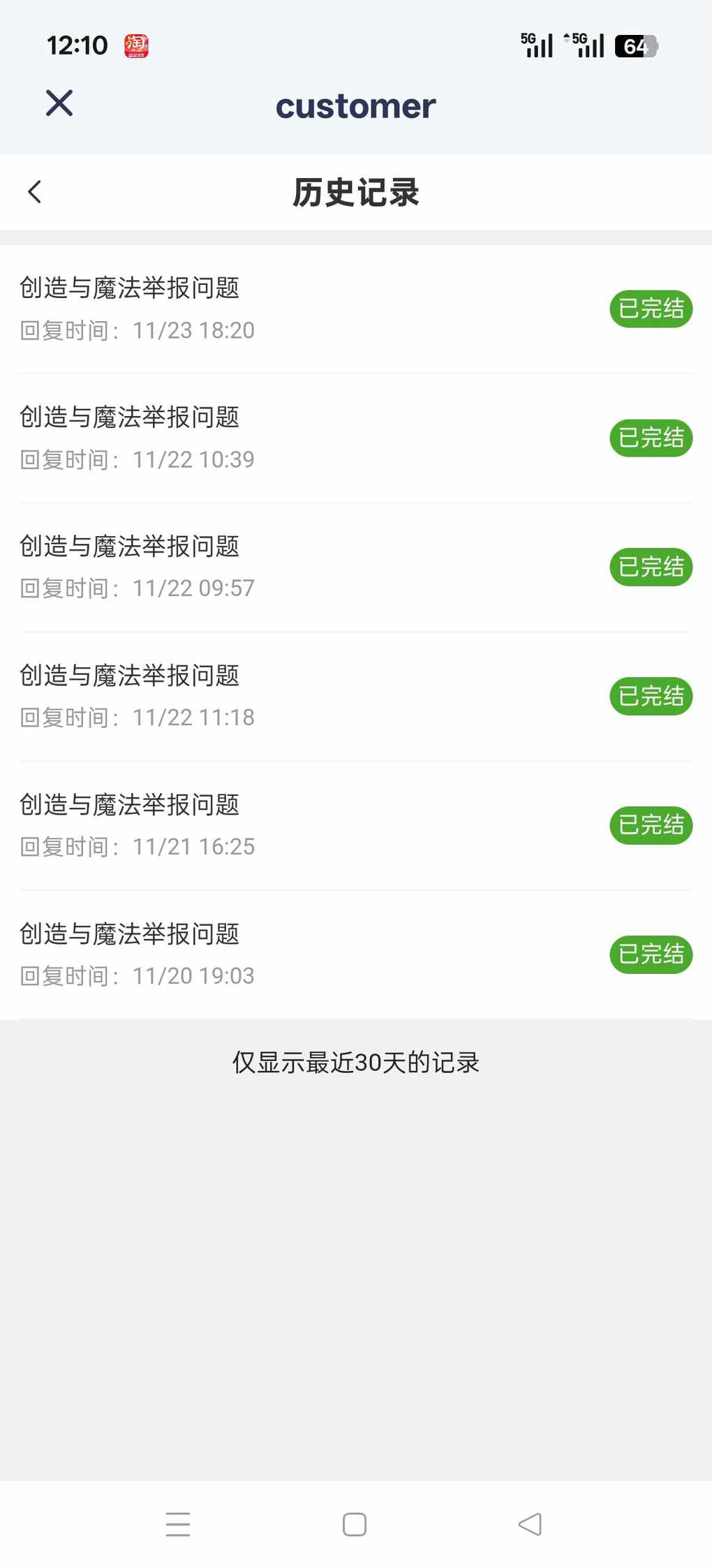712x1568 pixels.
Task: Open recent apps from the navigation bar
Action: click(x=178, y=1524)
